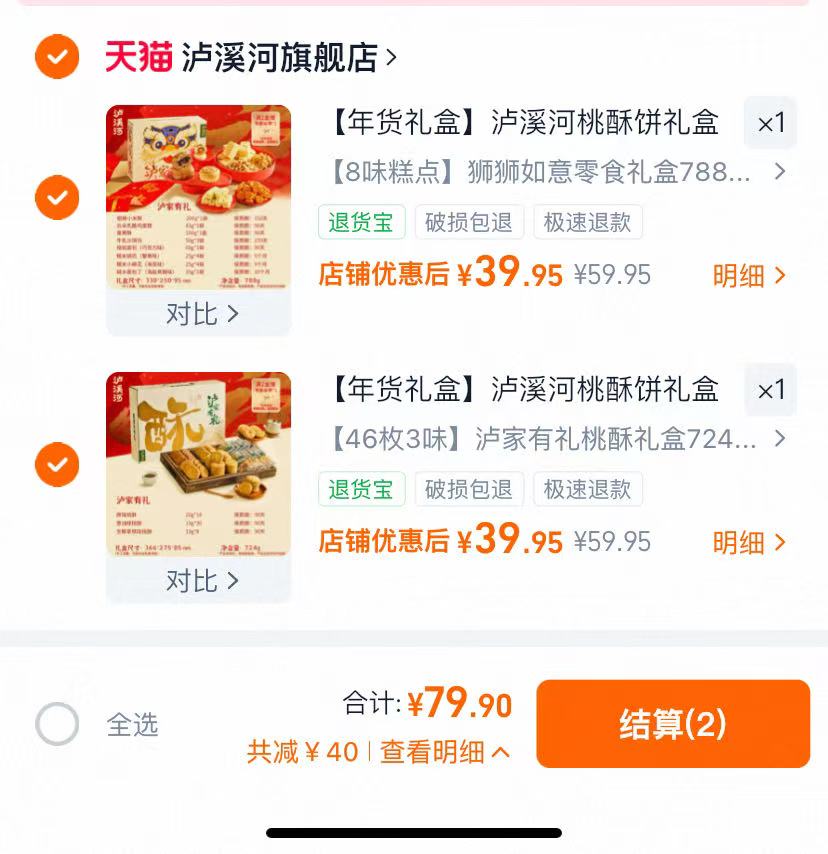Tap the 极速退款 badge on the first item
This screenshot has height=854, width=828.
point(588,223)
